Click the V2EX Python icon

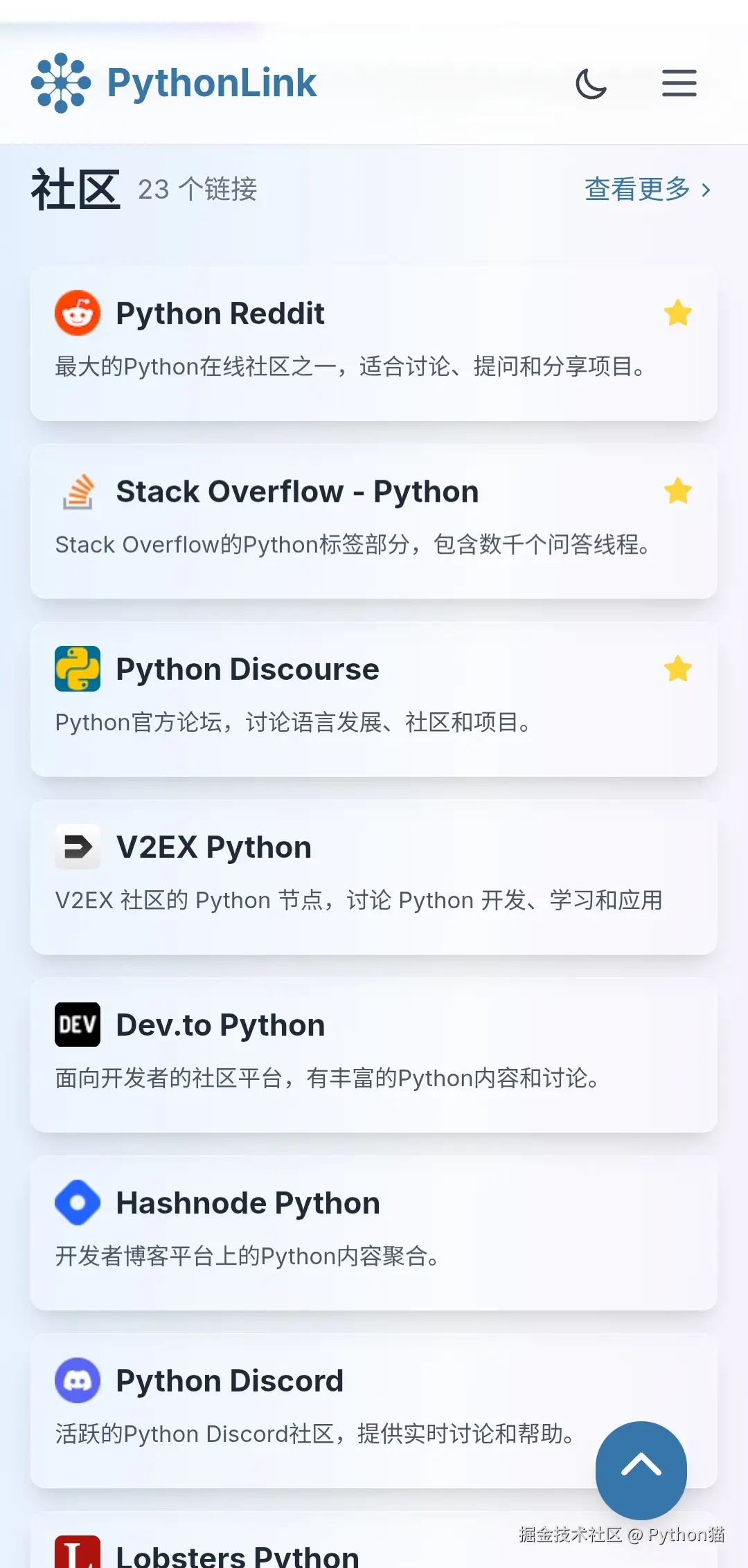point(77,847)
